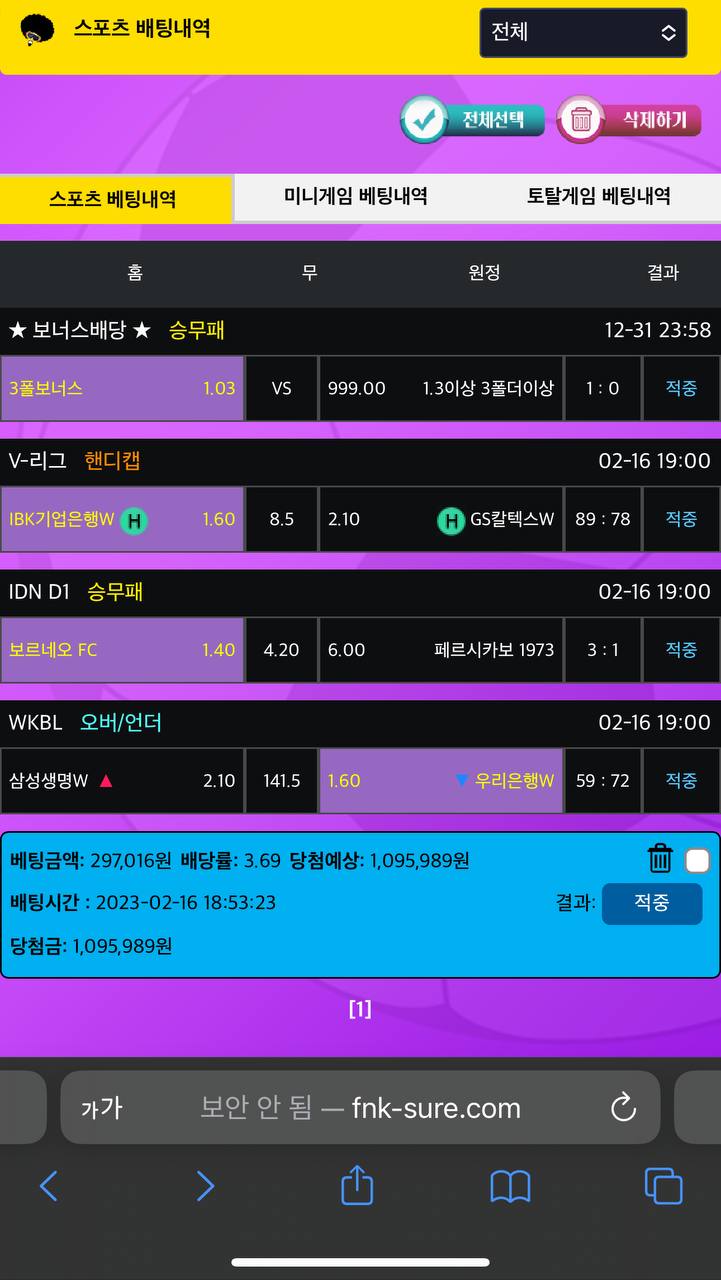
Task: Switch to 토탈게임 베팅내역 tab
Action: (x=598, y=197)
